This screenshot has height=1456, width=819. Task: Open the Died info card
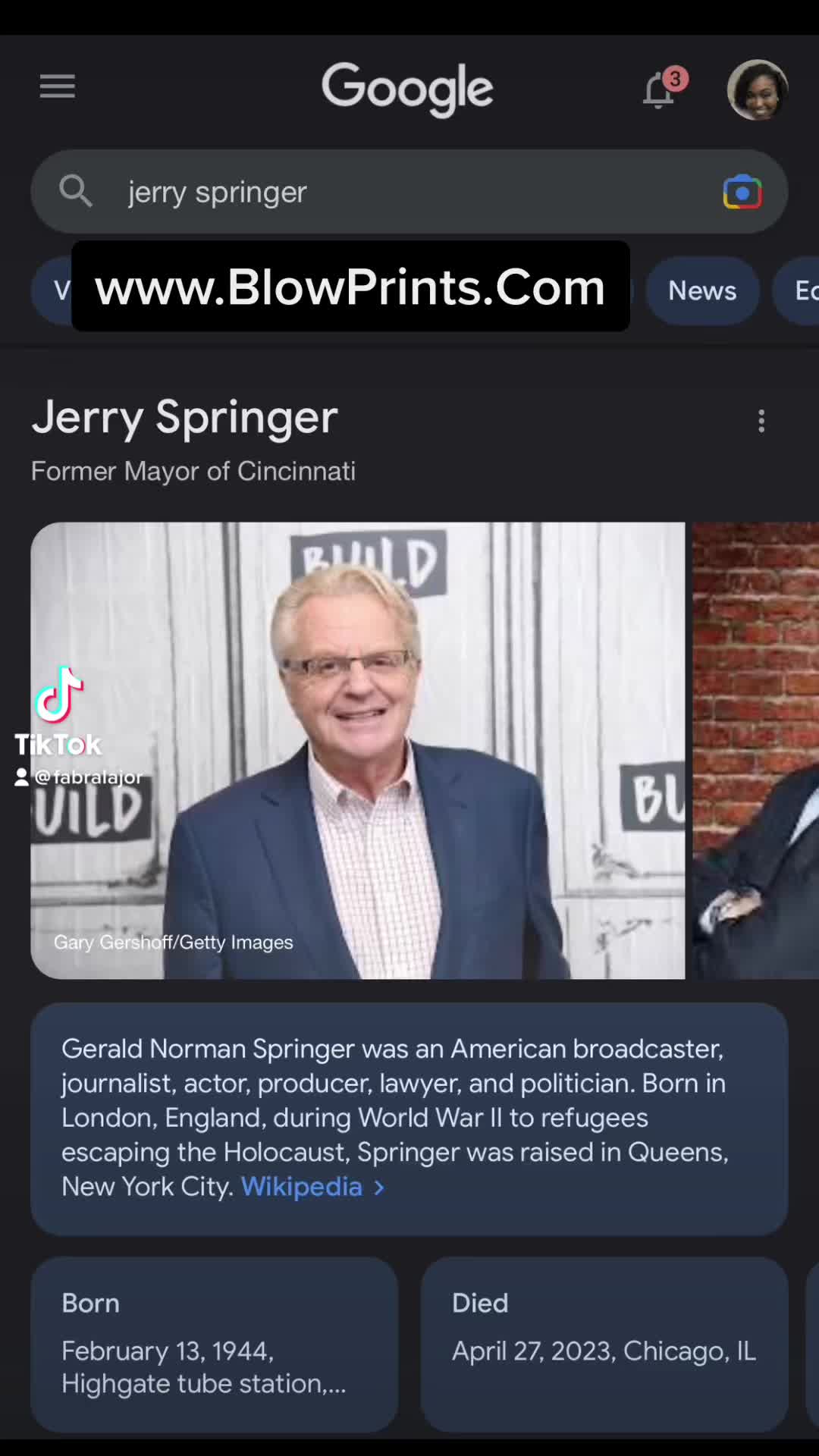click(x=604, y=1344)
